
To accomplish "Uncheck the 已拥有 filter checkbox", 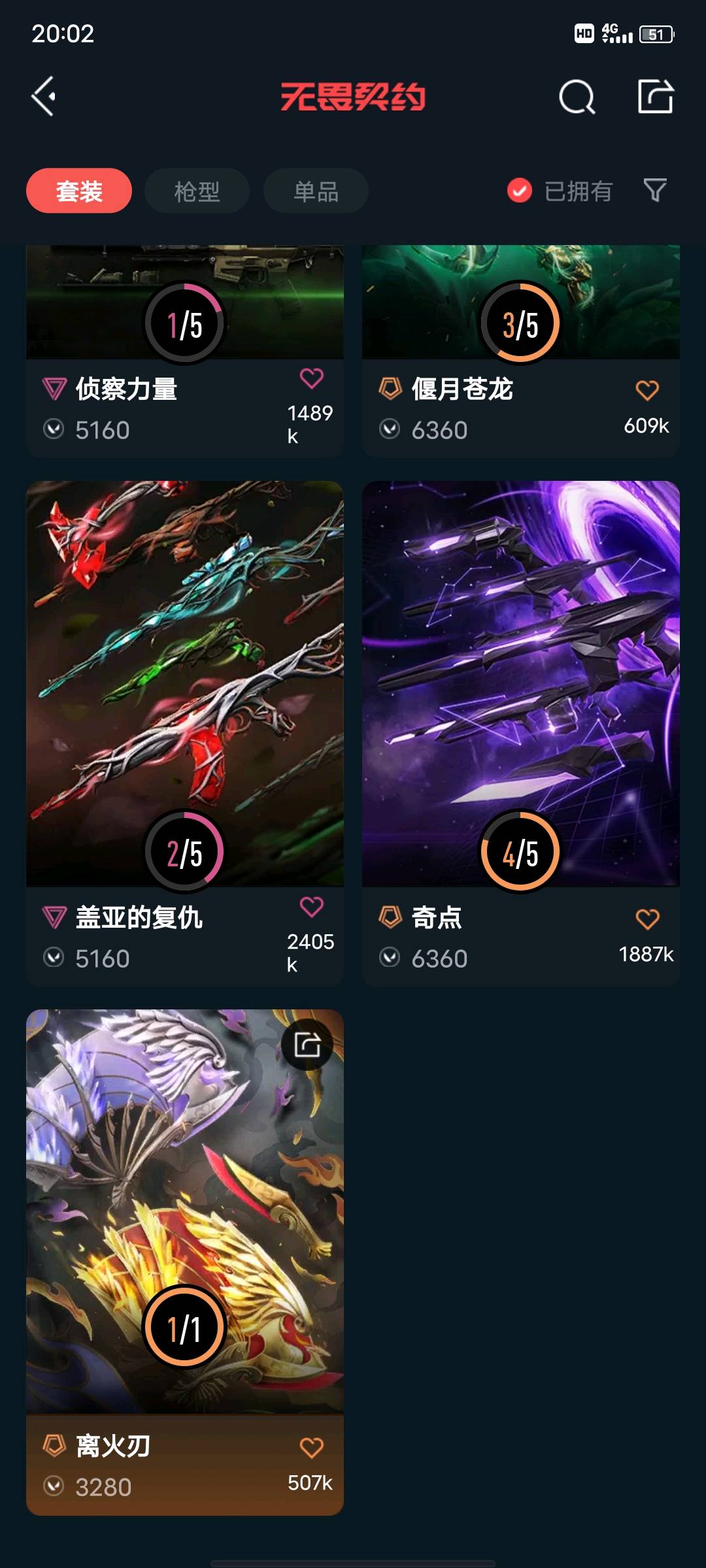I will pyautogui.click(x=520, y=191).
